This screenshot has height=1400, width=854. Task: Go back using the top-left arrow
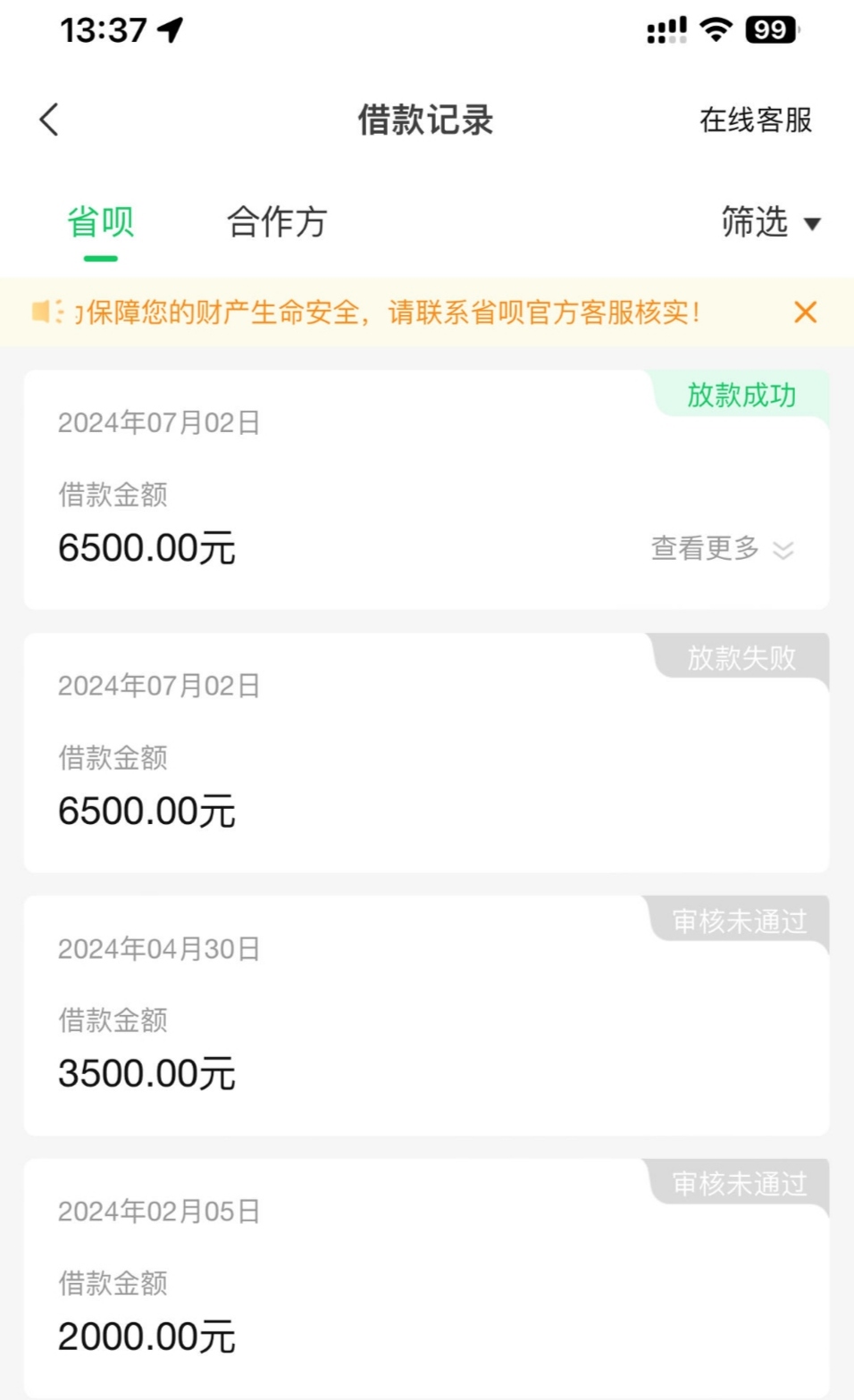49,119
